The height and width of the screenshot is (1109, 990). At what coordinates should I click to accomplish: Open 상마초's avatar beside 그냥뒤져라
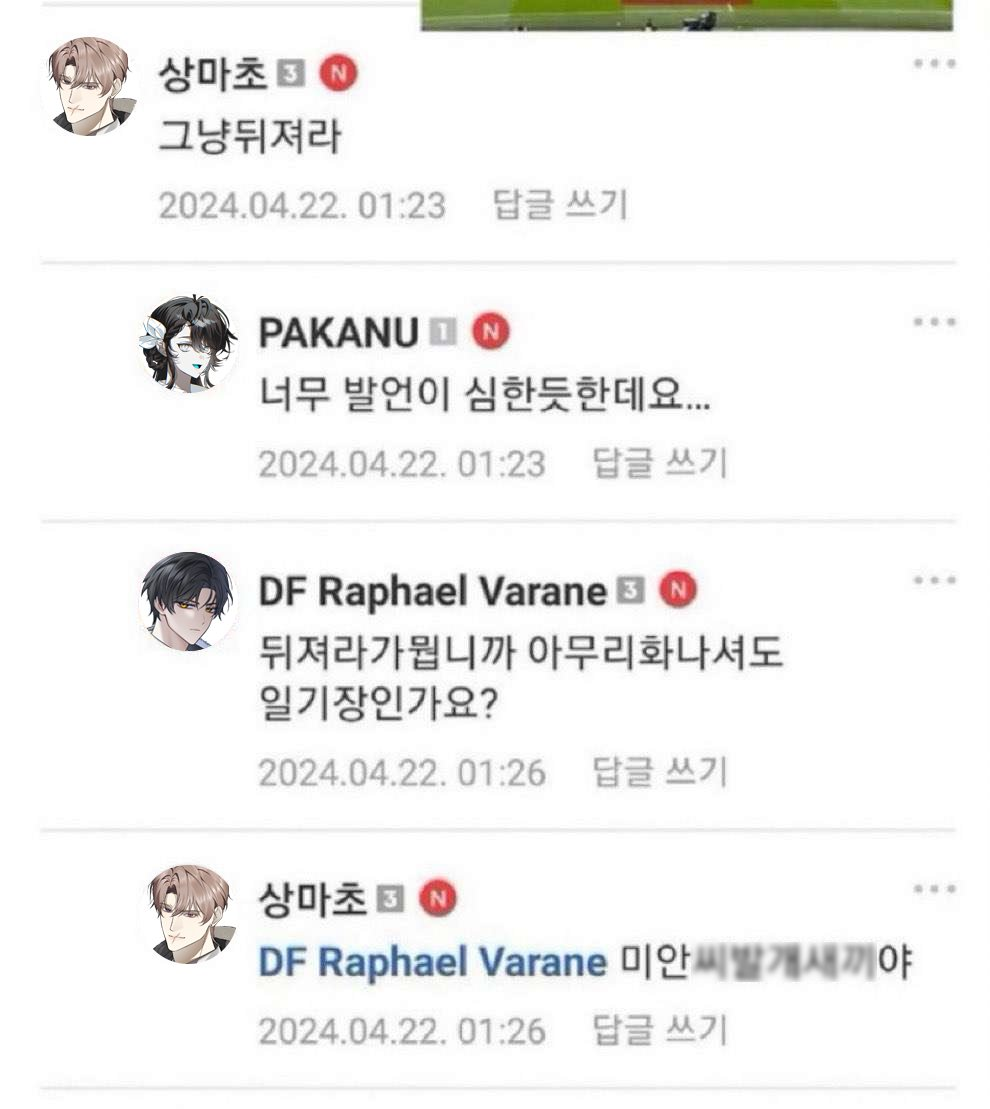(89, 86)
